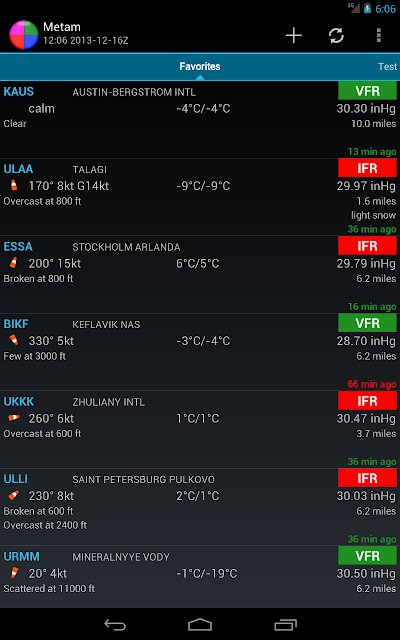The image size is (400, 640).
Task: Open the BIKF Keflavik NAS entry
Action: coord(200,352)
